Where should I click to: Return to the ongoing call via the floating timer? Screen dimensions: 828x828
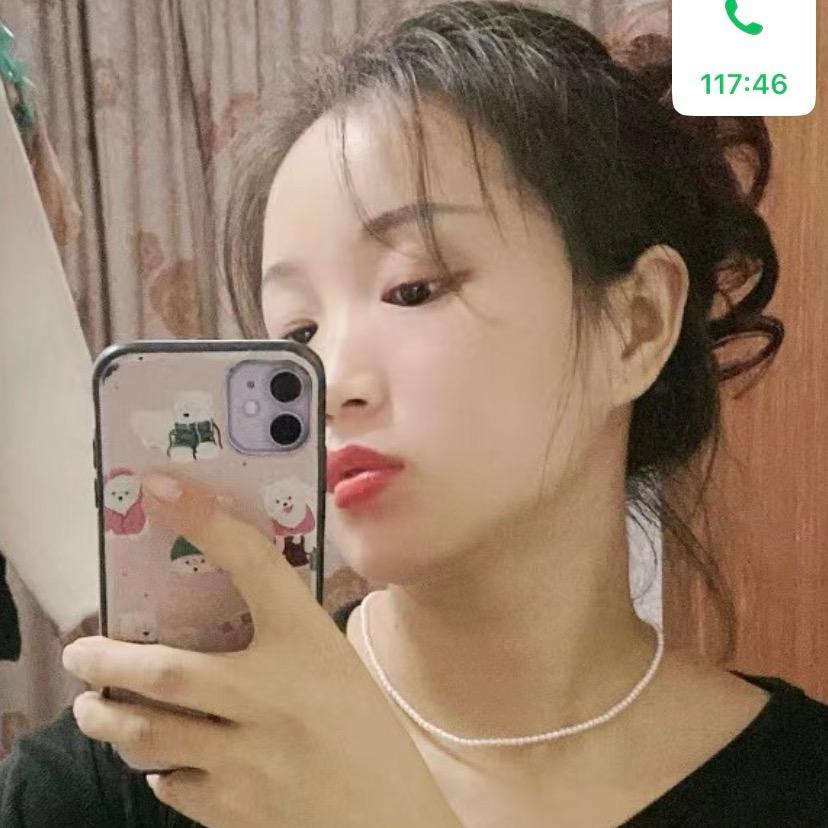744,52
